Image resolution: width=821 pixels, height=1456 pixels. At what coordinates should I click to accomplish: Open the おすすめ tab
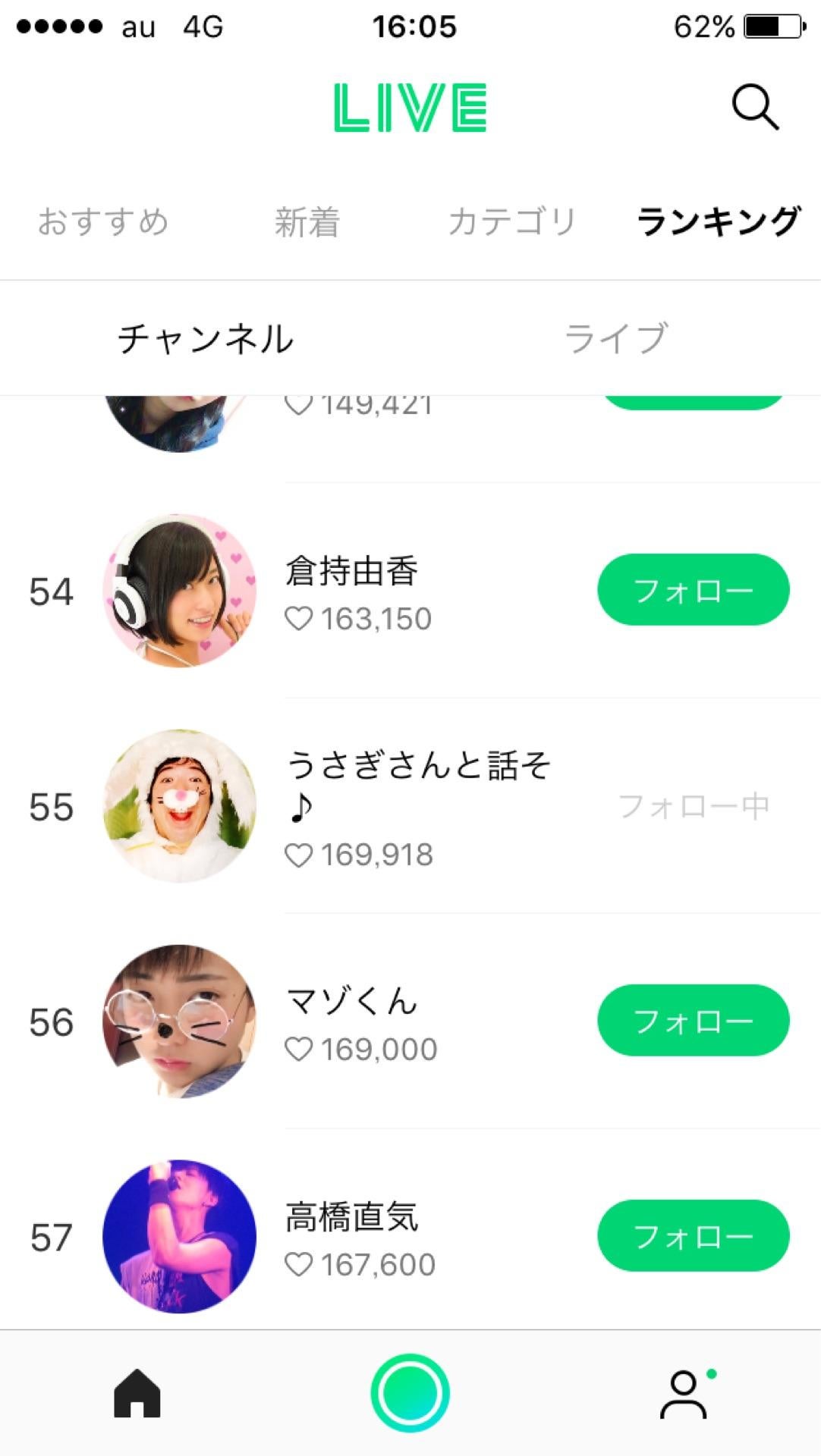pyautogui.click(x=102, y=221)
